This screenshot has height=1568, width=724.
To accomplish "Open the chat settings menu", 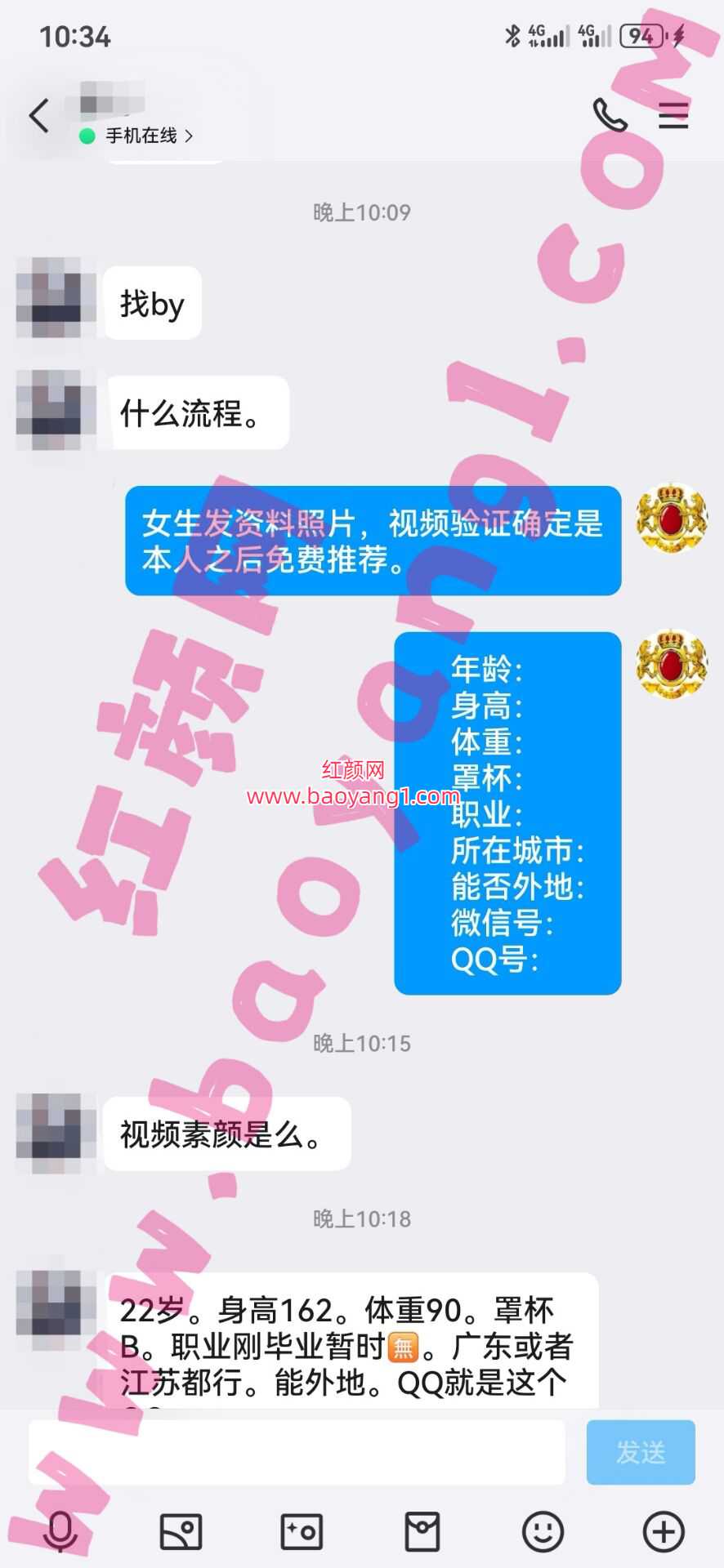I will [673, 115].
